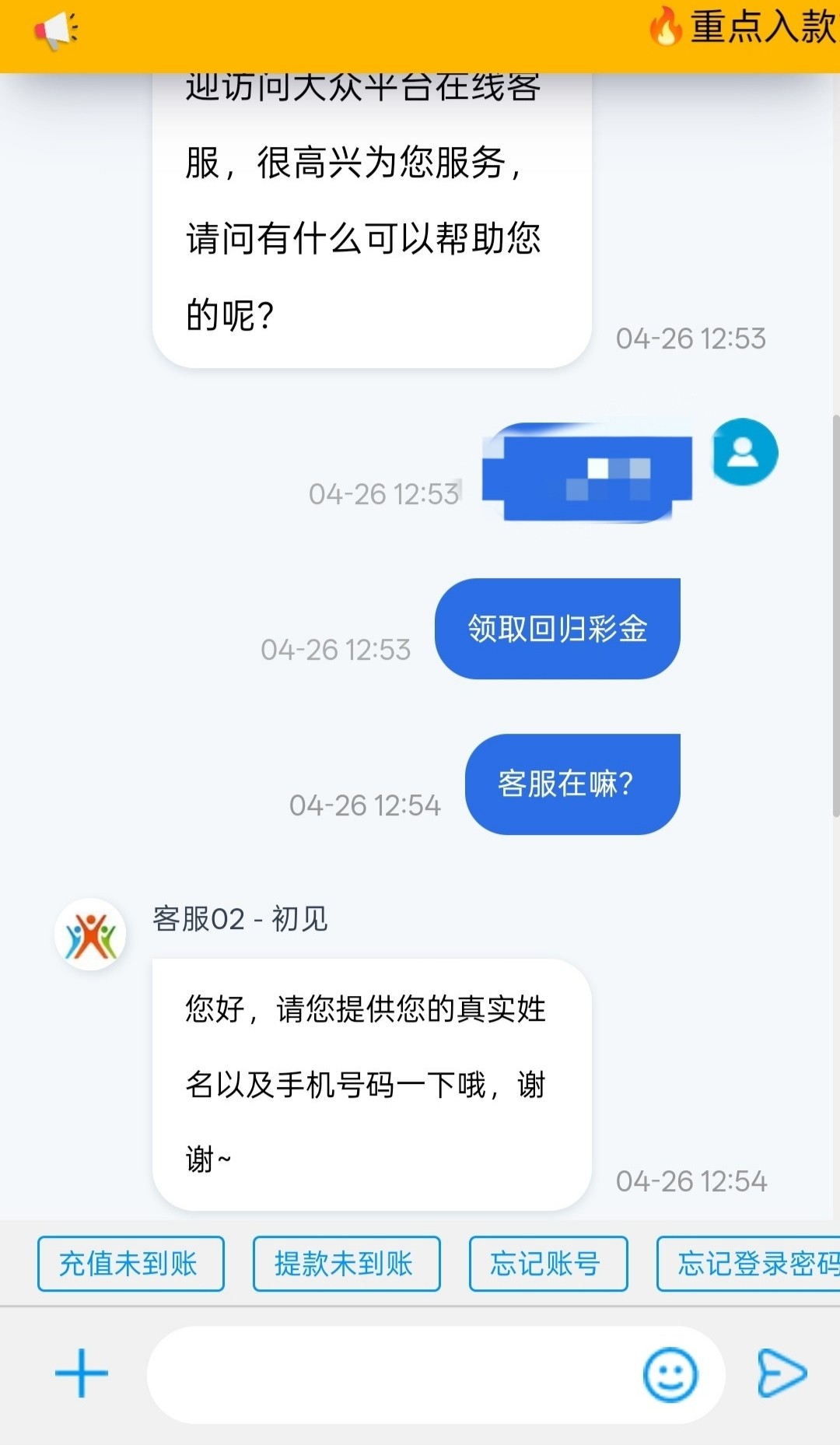Choose the 忘记账号 quick option
The width and height of the screenshot is (840, 1445).
point(548,1264)
